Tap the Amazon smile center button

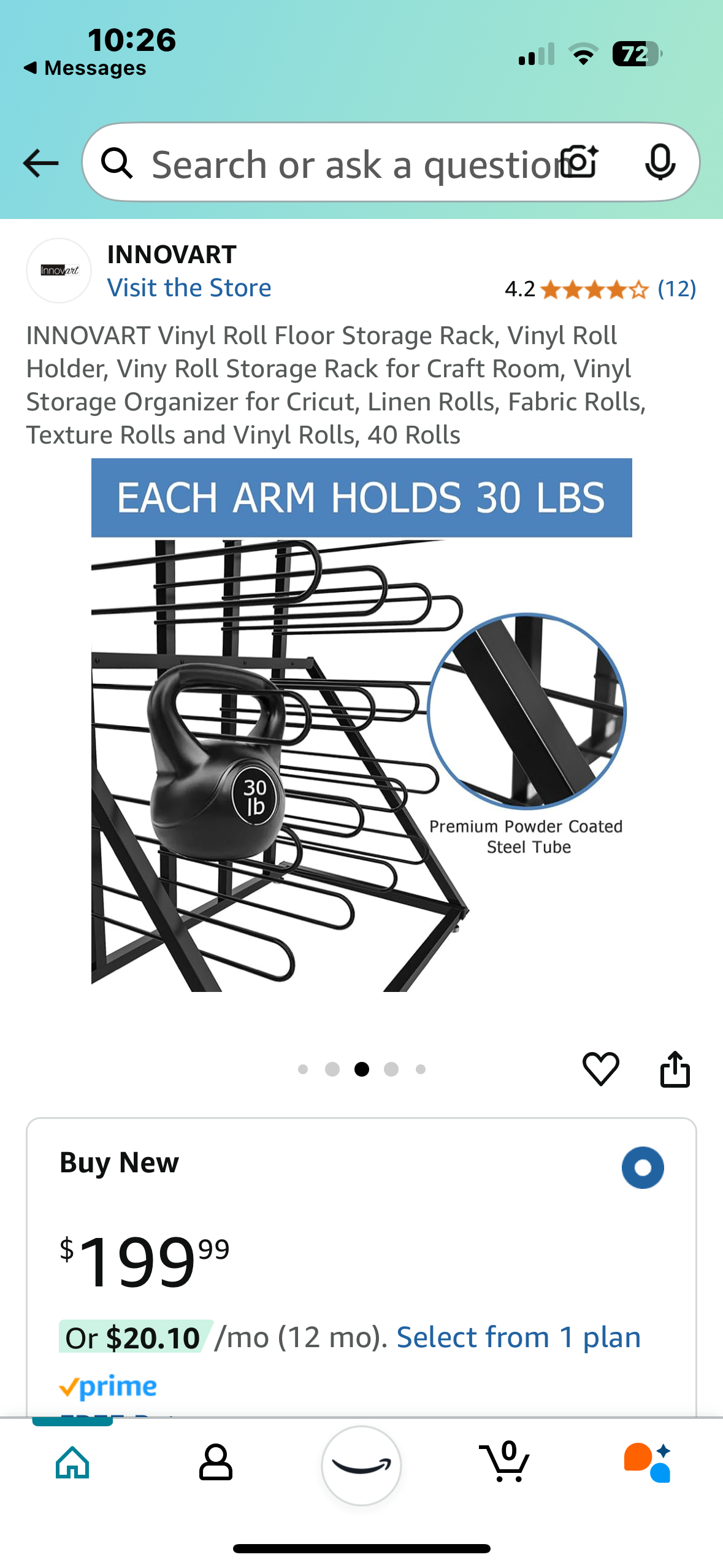[x=361, y=1465]
